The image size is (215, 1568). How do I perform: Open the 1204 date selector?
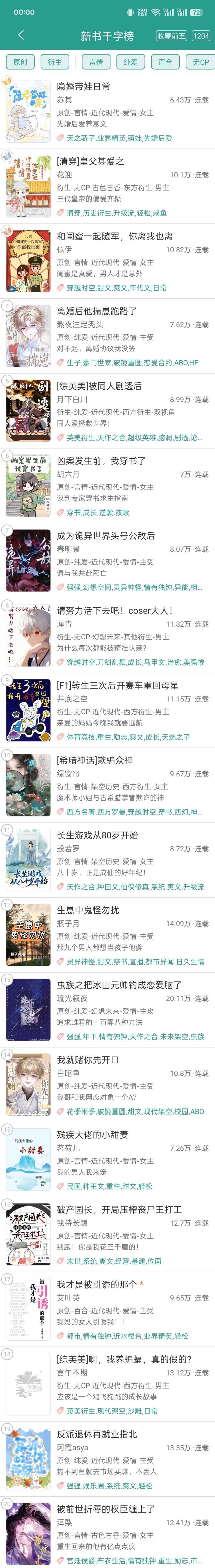click(201, 36)
